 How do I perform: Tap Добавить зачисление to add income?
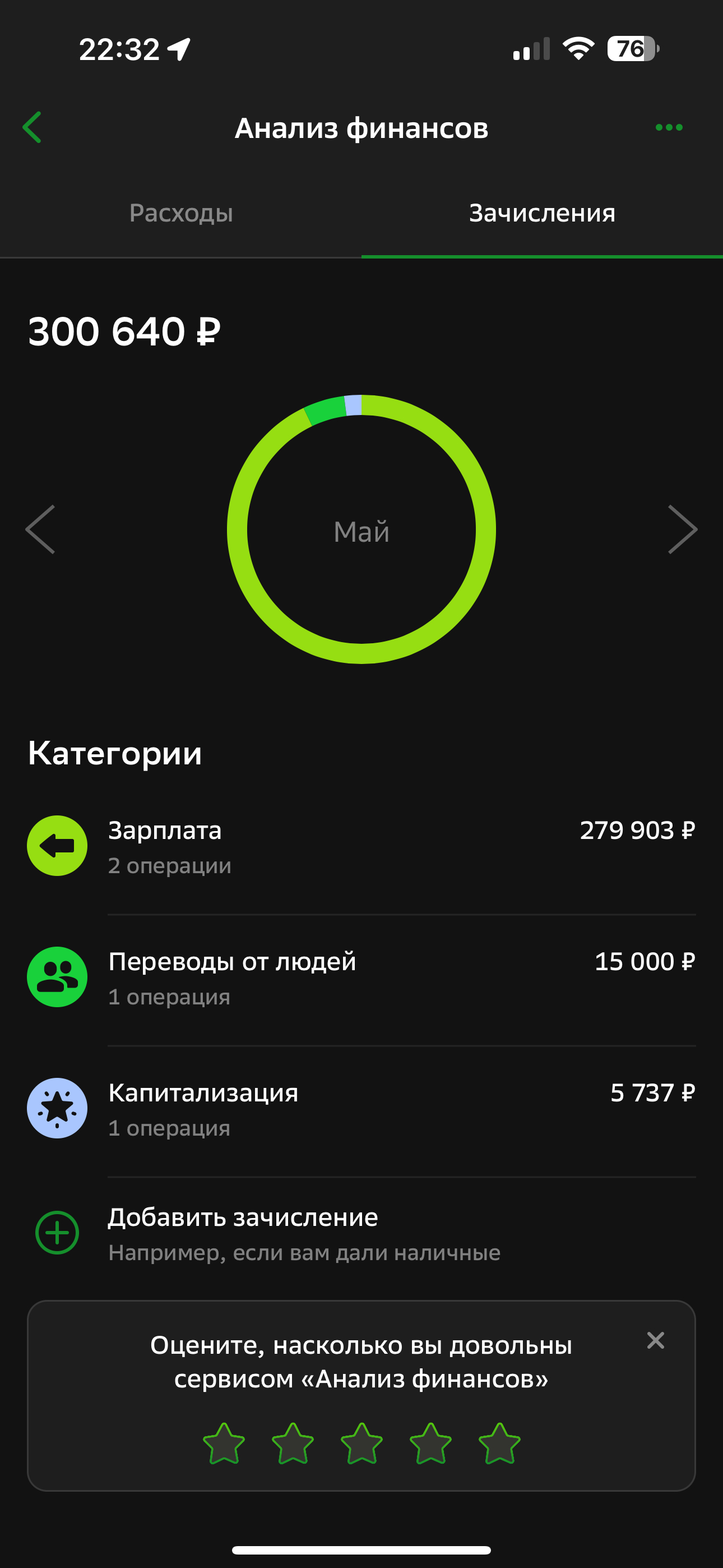coord(361,1233)
